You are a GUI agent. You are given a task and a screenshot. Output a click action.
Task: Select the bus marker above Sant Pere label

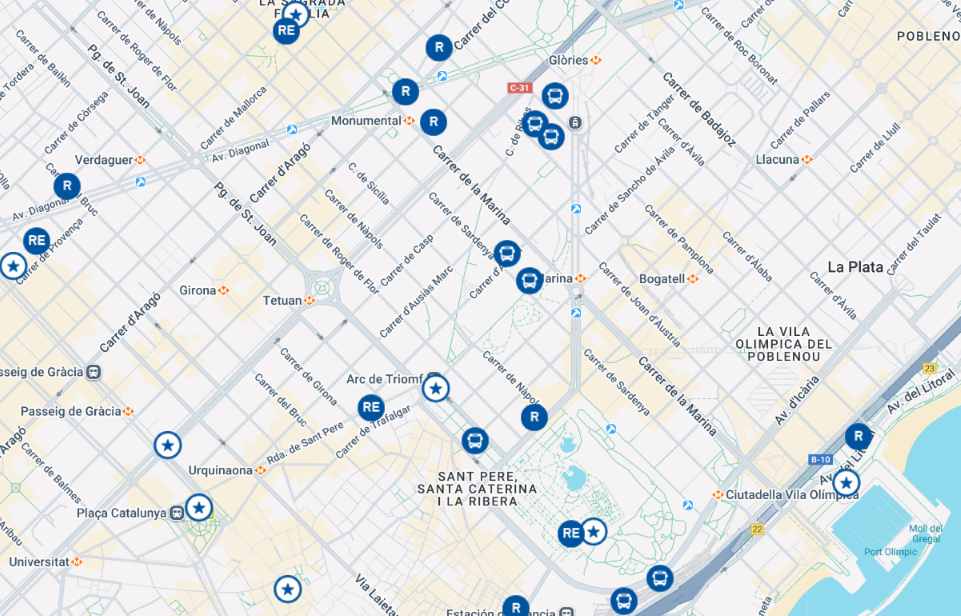click(x=475, y=441)
